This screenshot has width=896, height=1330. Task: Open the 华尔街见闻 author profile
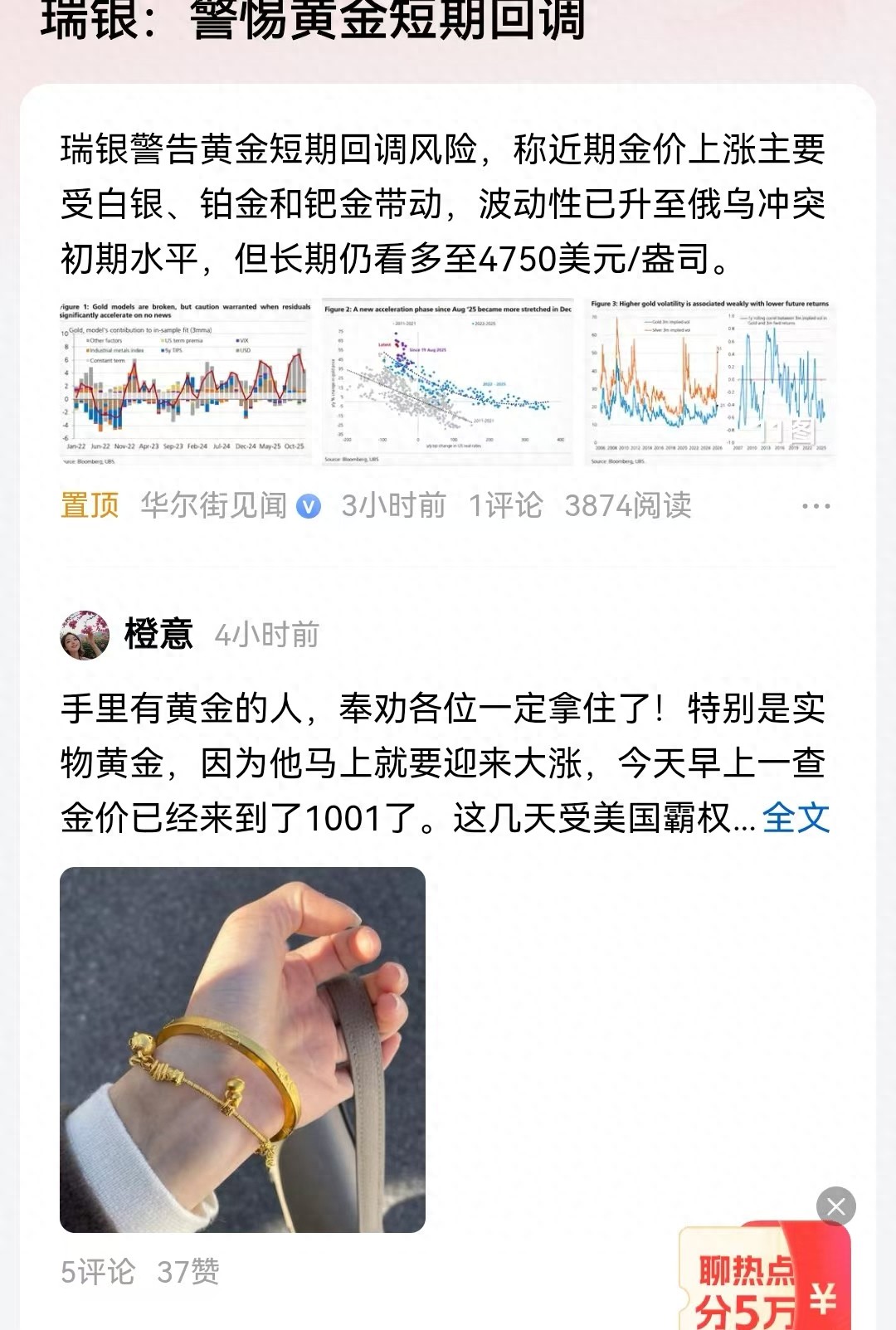[214, 505]
